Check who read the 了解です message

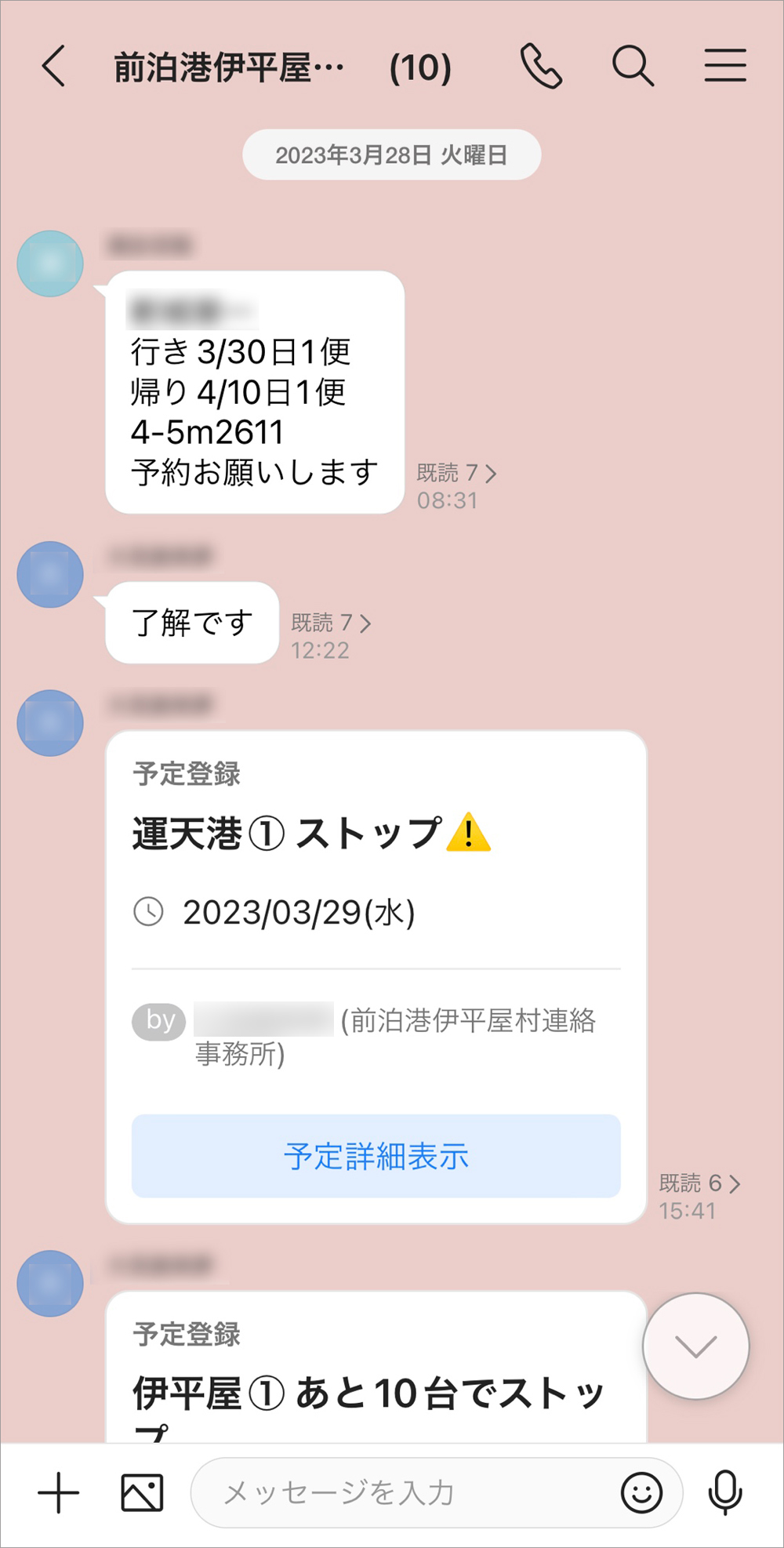[x=331, y=623]
